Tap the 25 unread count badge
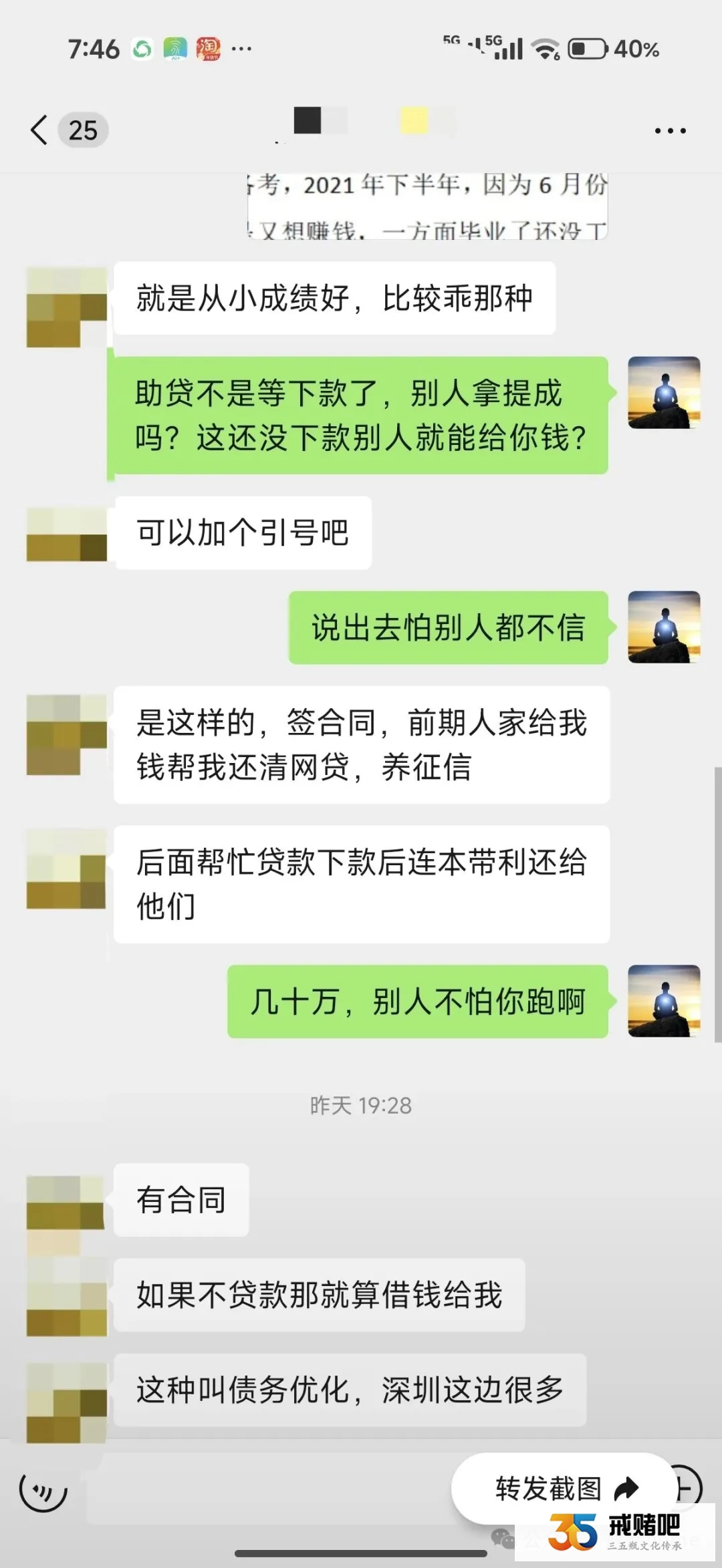The height and width of the screenshot is (1568, 722). click(x=83, y=130)
